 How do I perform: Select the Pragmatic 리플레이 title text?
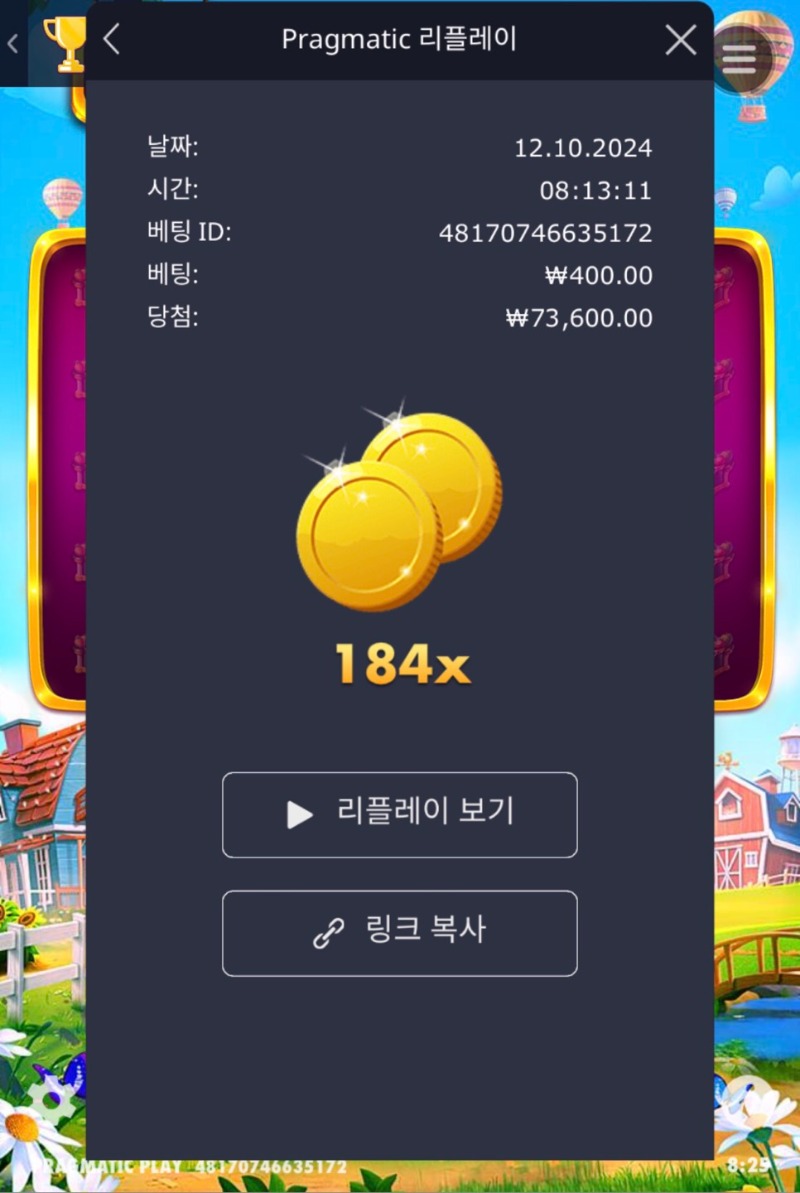[x=399, y=40]
